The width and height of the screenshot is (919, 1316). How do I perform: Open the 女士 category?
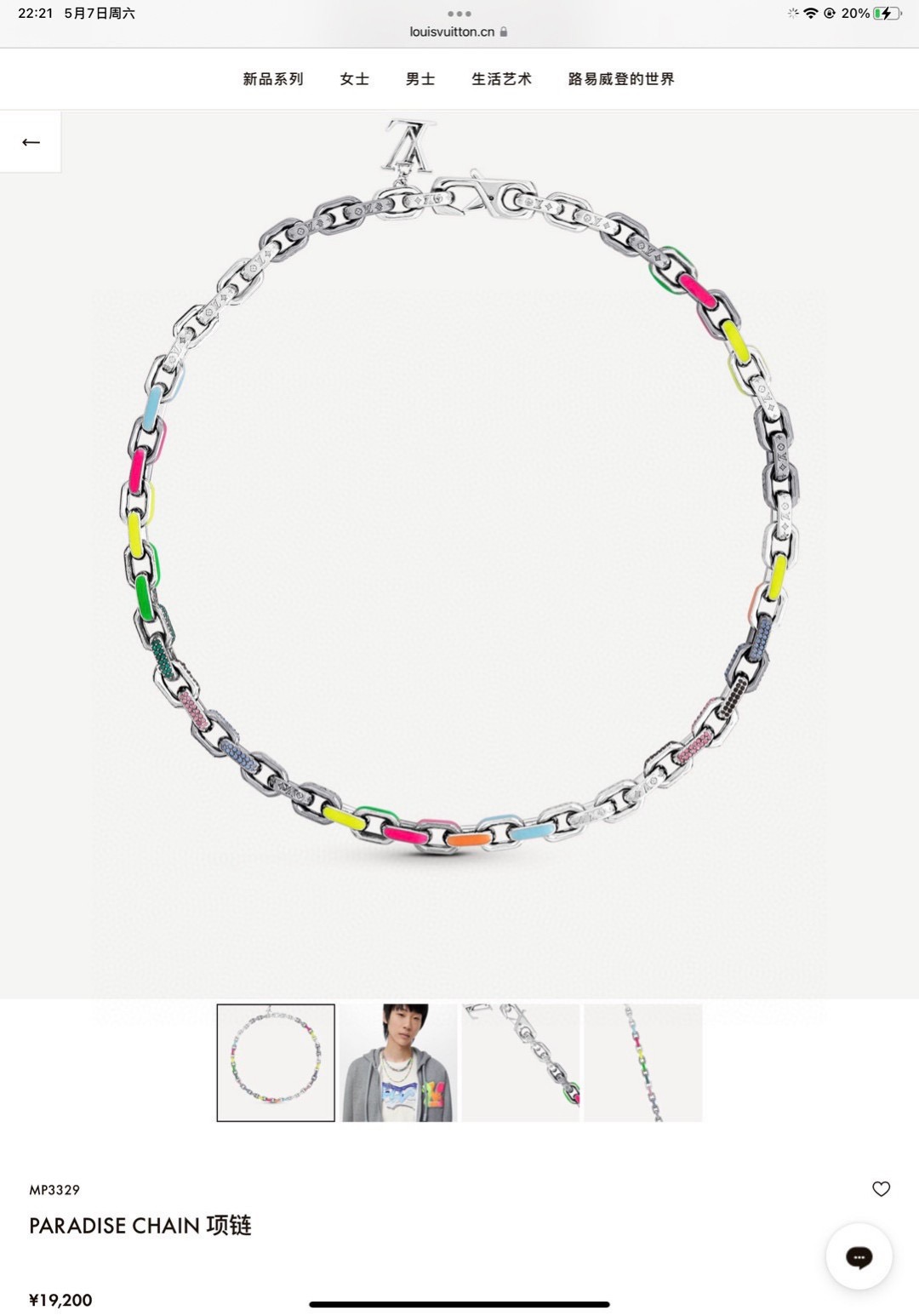tap(355, 79)
